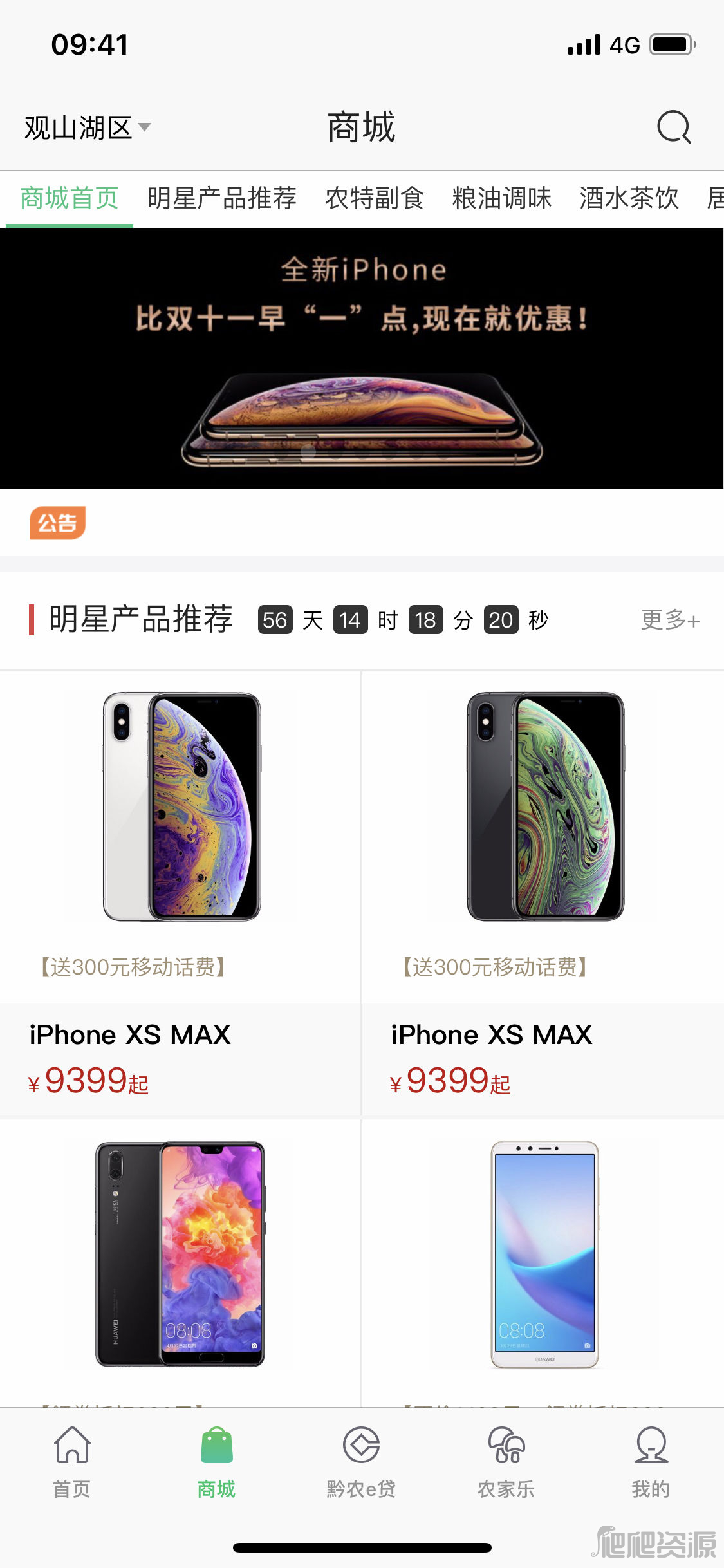Screen dimensions: 724x1568
Task: Open the black iPhone XS MAX product card
Action: (543, 893)
